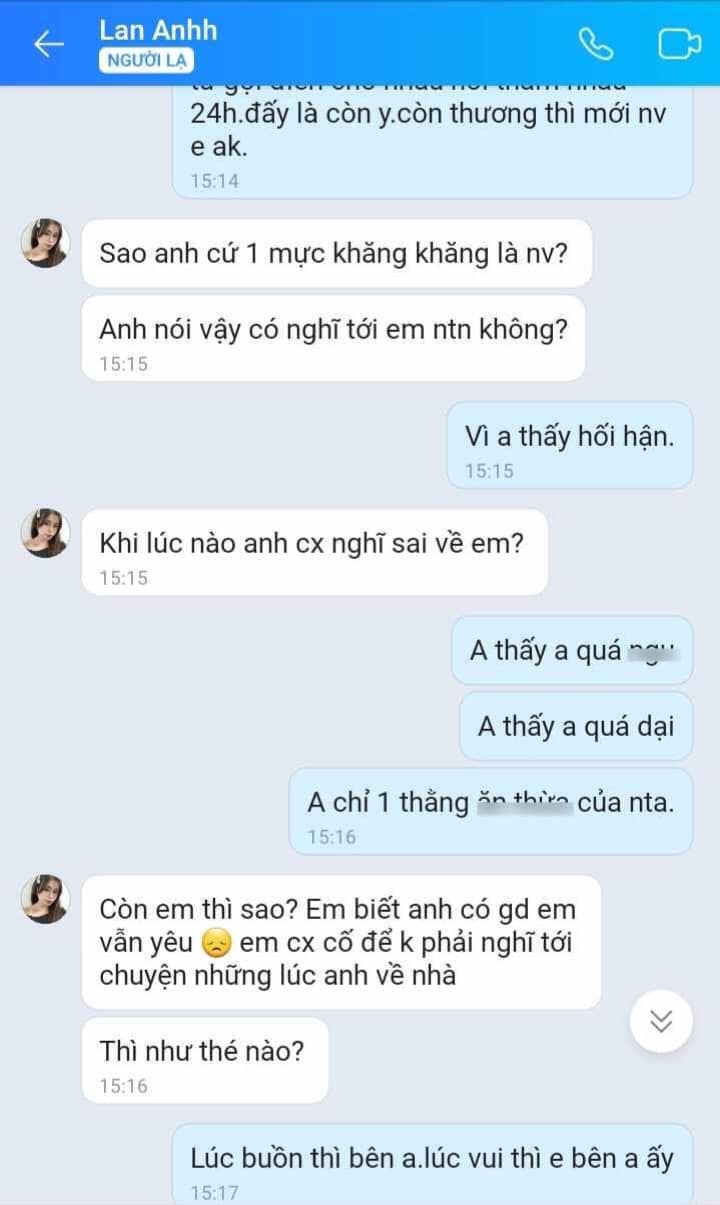Image resolution: width=720 pixels, height=1205 pixels.
Task: Tap avatar beside "Còn em thì sao?" message
Action: 45,899
